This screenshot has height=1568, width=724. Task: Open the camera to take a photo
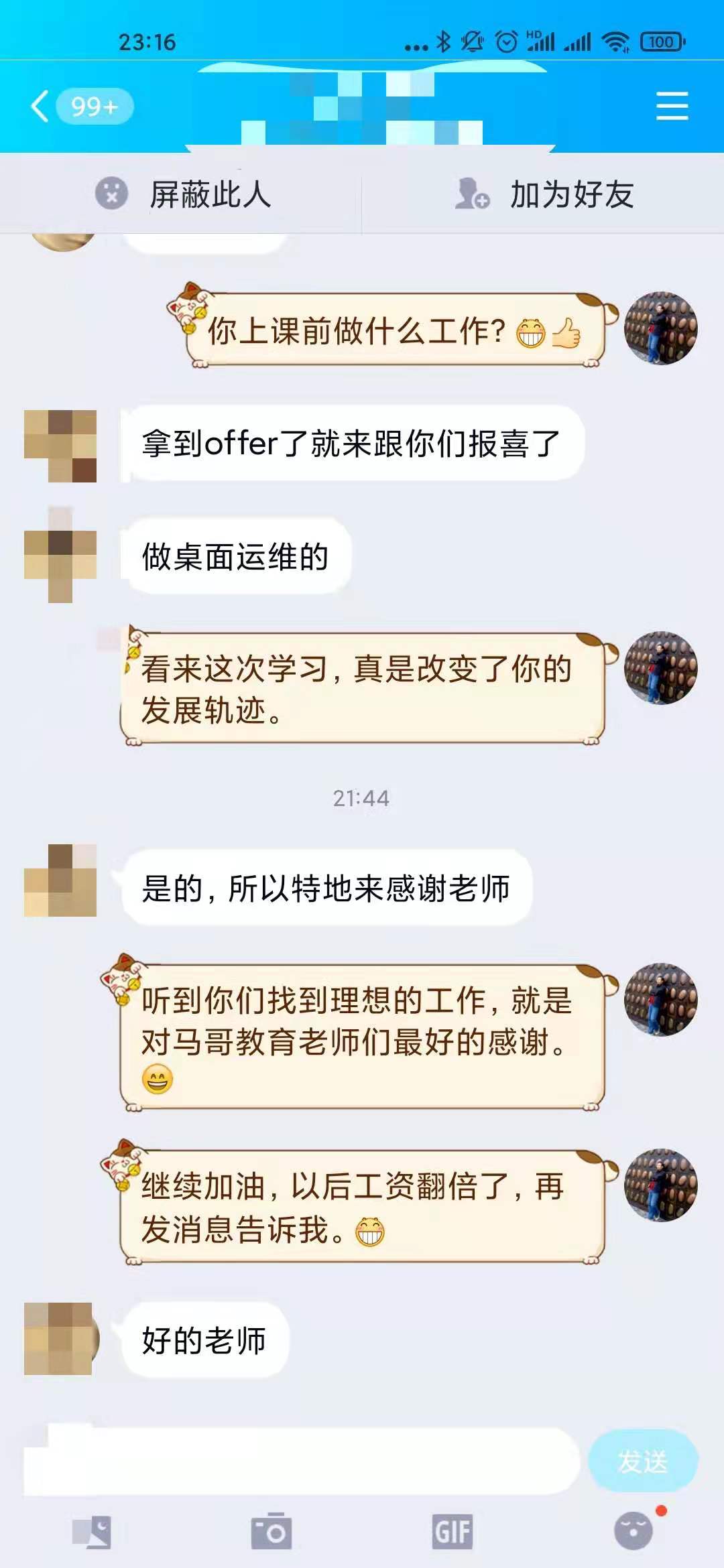coord(271,1532)
